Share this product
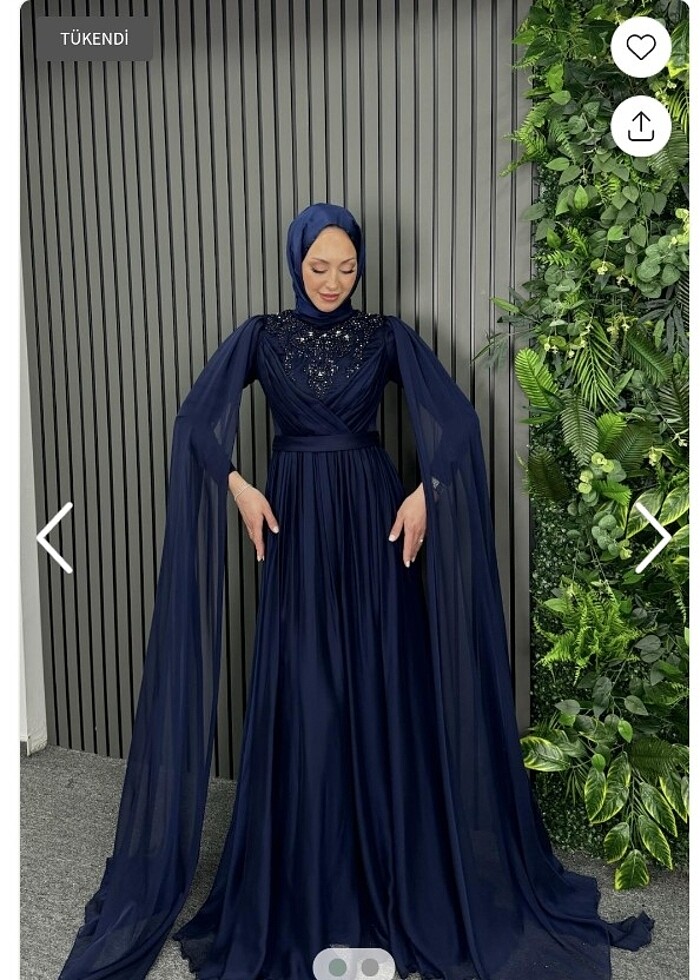This screenshot has height=980, width=700. (640, 126)
